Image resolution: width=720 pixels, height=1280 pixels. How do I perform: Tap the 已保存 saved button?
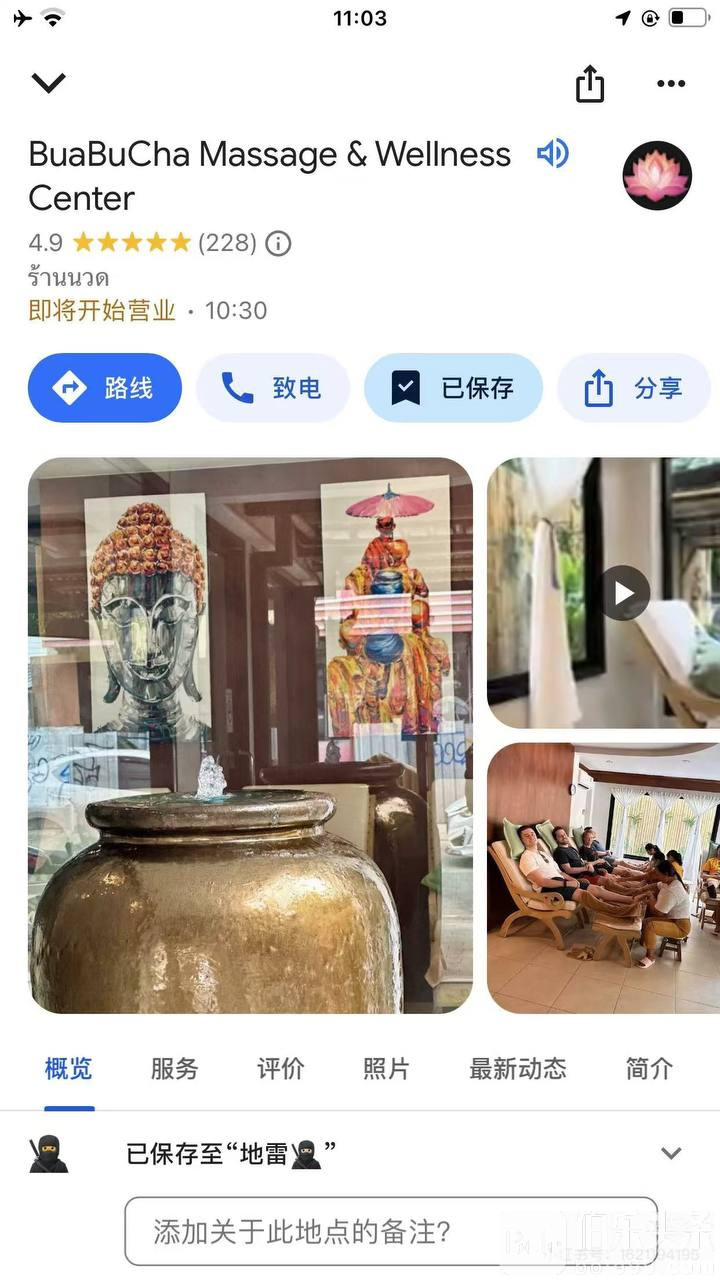coord(453,388)
